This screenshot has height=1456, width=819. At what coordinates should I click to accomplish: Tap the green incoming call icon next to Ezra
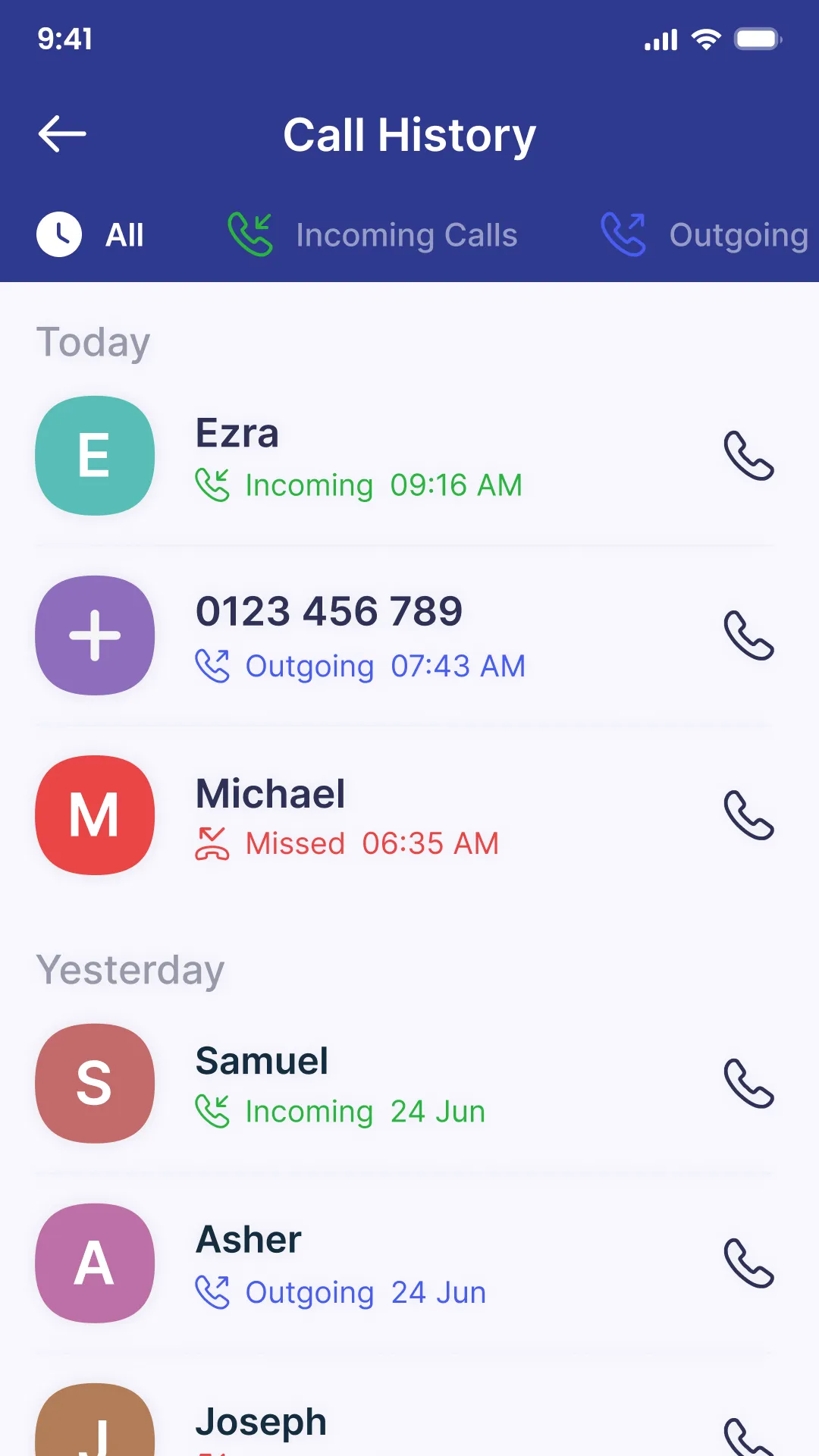pos(213,485)
